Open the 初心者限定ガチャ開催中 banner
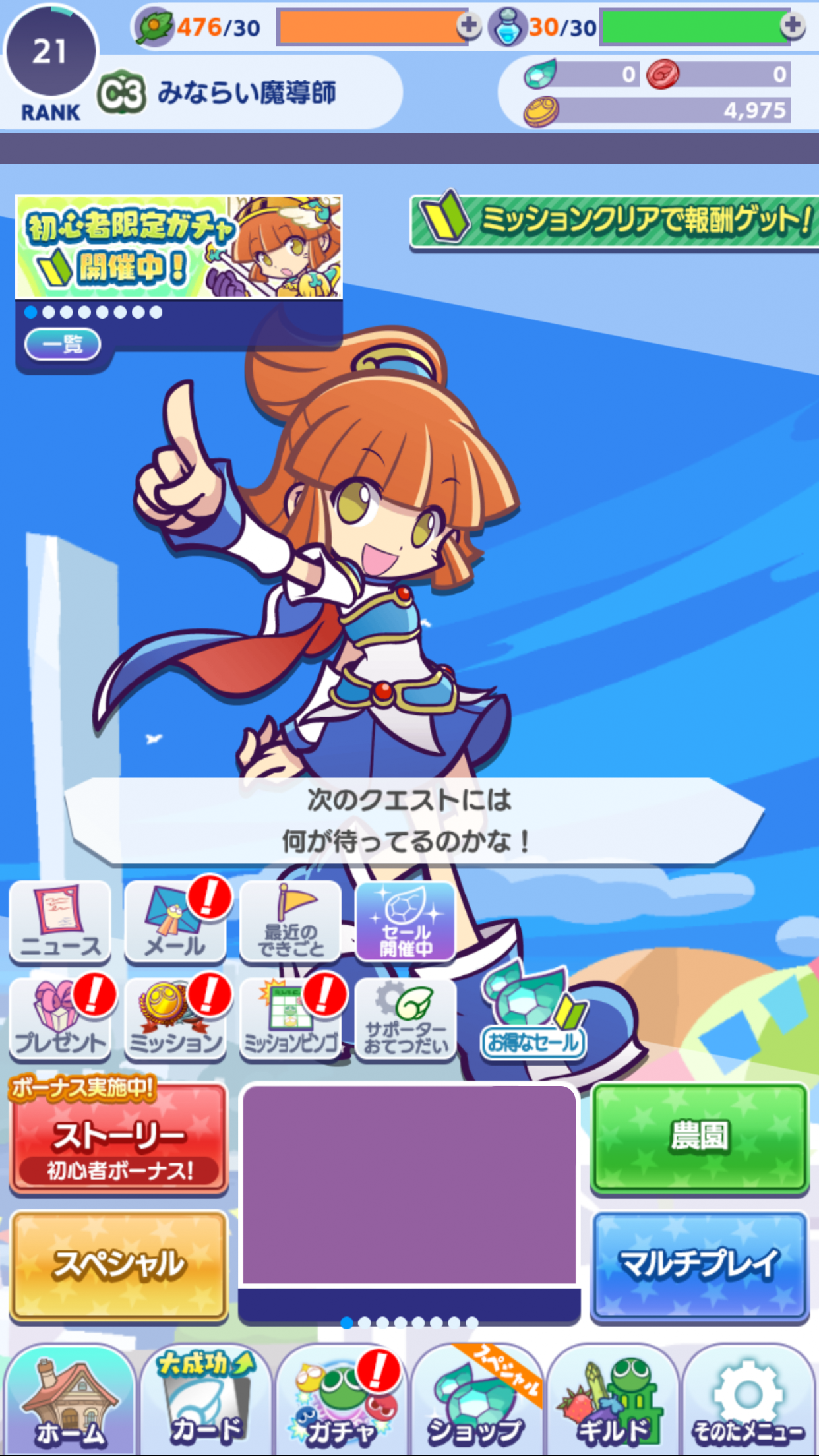819x1456 pixels. (x=178, y=247)
